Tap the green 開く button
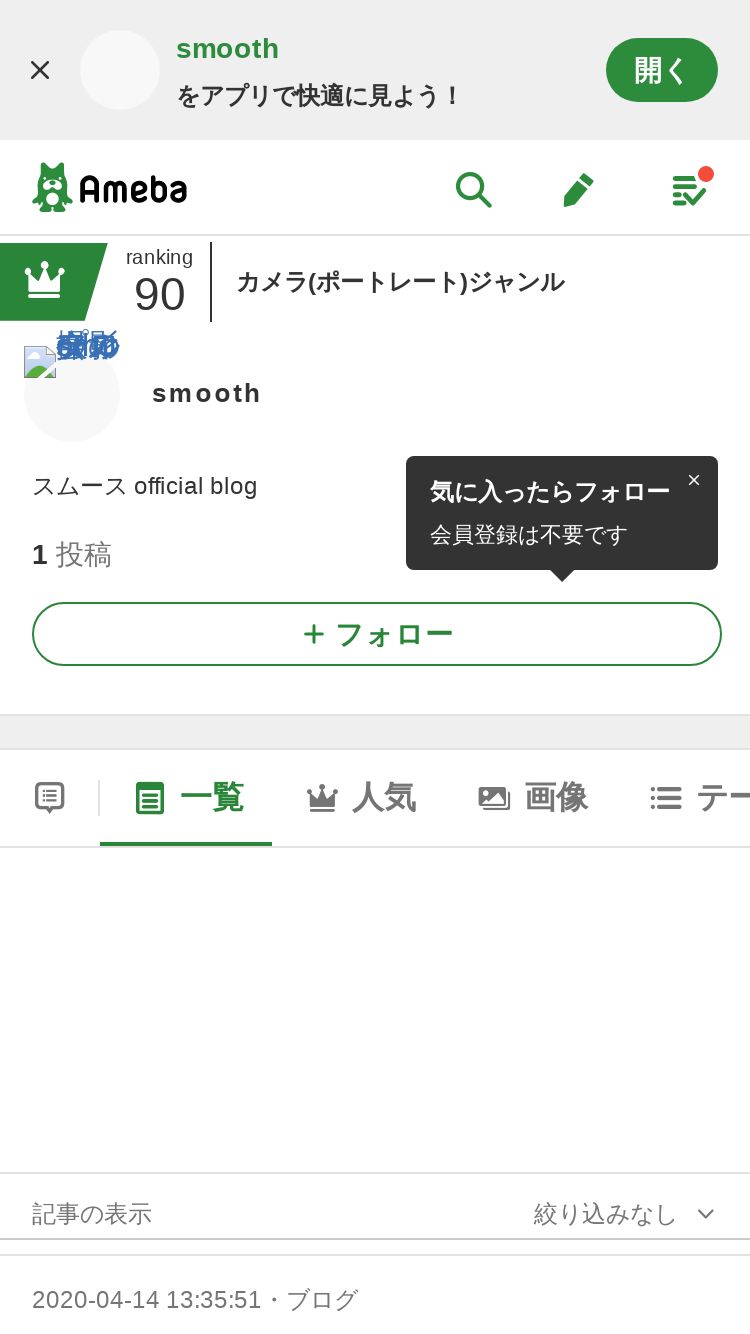The width and height of the screenshot is (750, 1334). tap(662, 70)
